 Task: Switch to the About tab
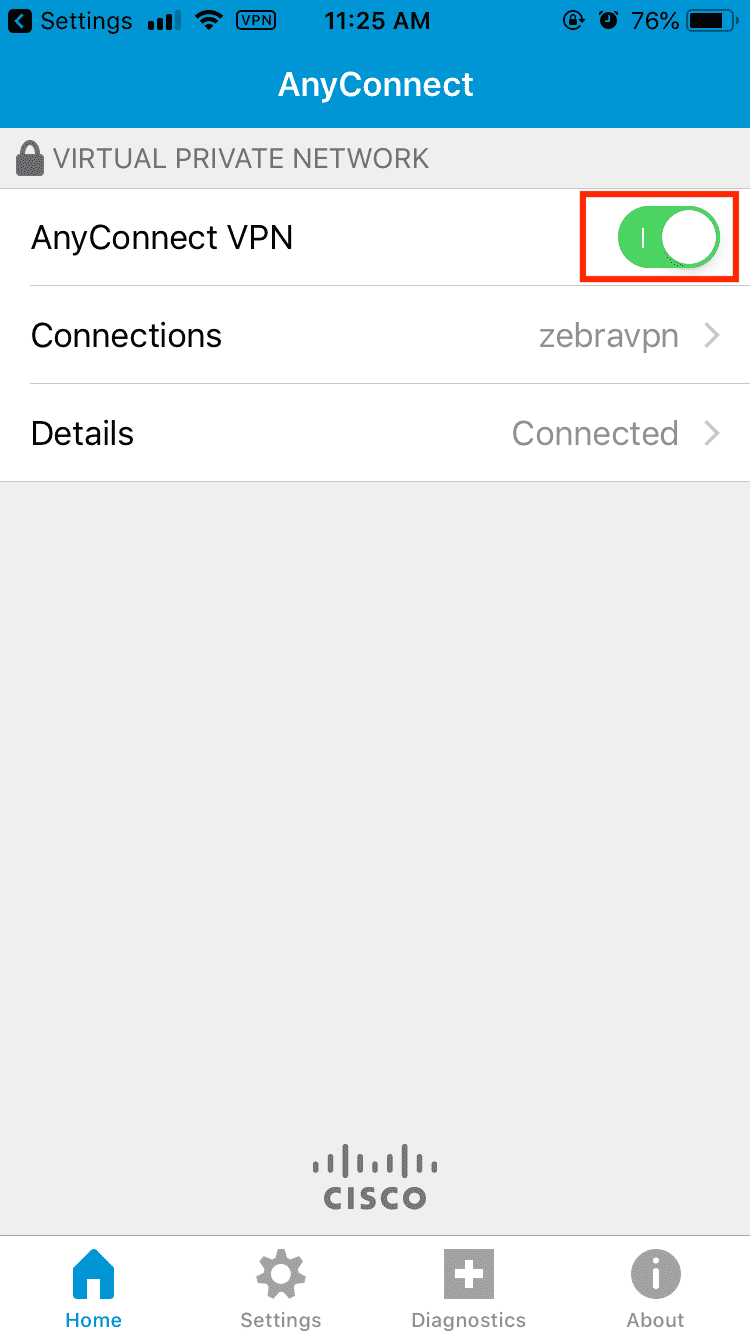tap(656, 1287)
